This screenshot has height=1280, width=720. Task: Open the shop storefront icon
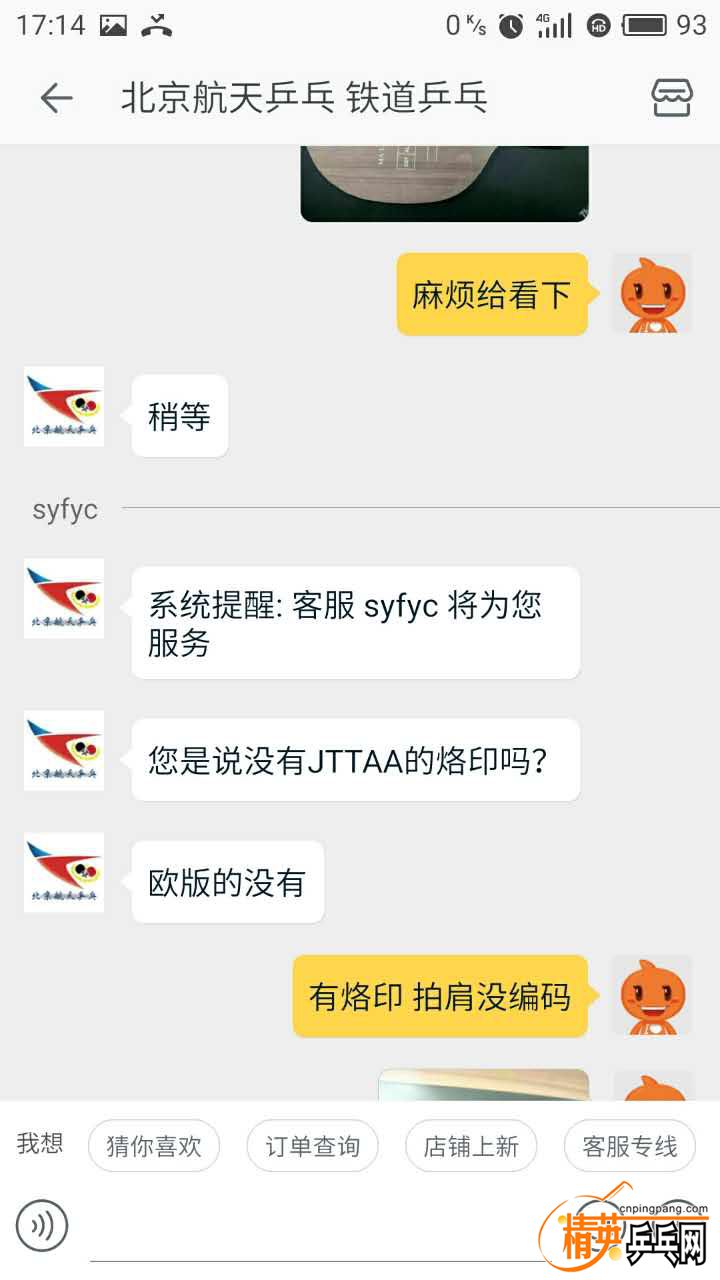(x=672, y=98)
